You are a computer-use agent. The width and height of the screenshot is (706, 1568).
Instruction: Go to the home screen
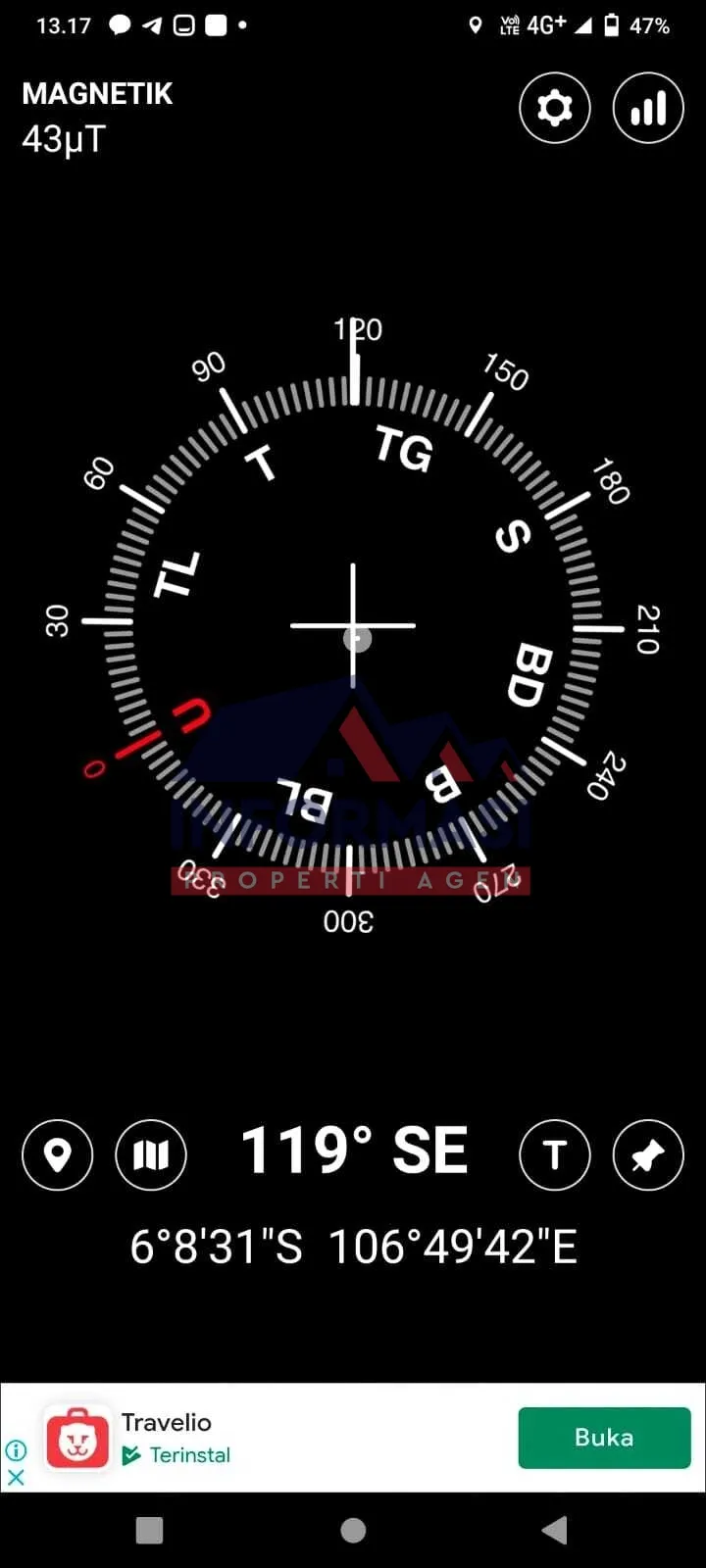click(353, 1530)
